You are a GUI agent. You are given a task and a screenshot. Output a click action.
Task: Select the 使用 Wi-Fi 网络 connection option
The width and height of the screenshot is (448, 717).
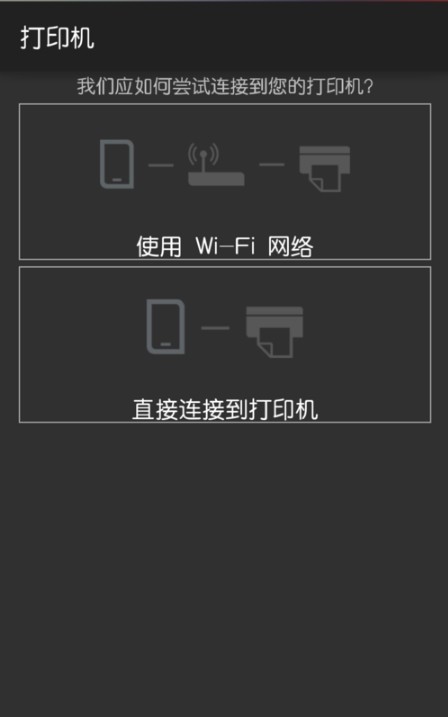pos(224,182)
